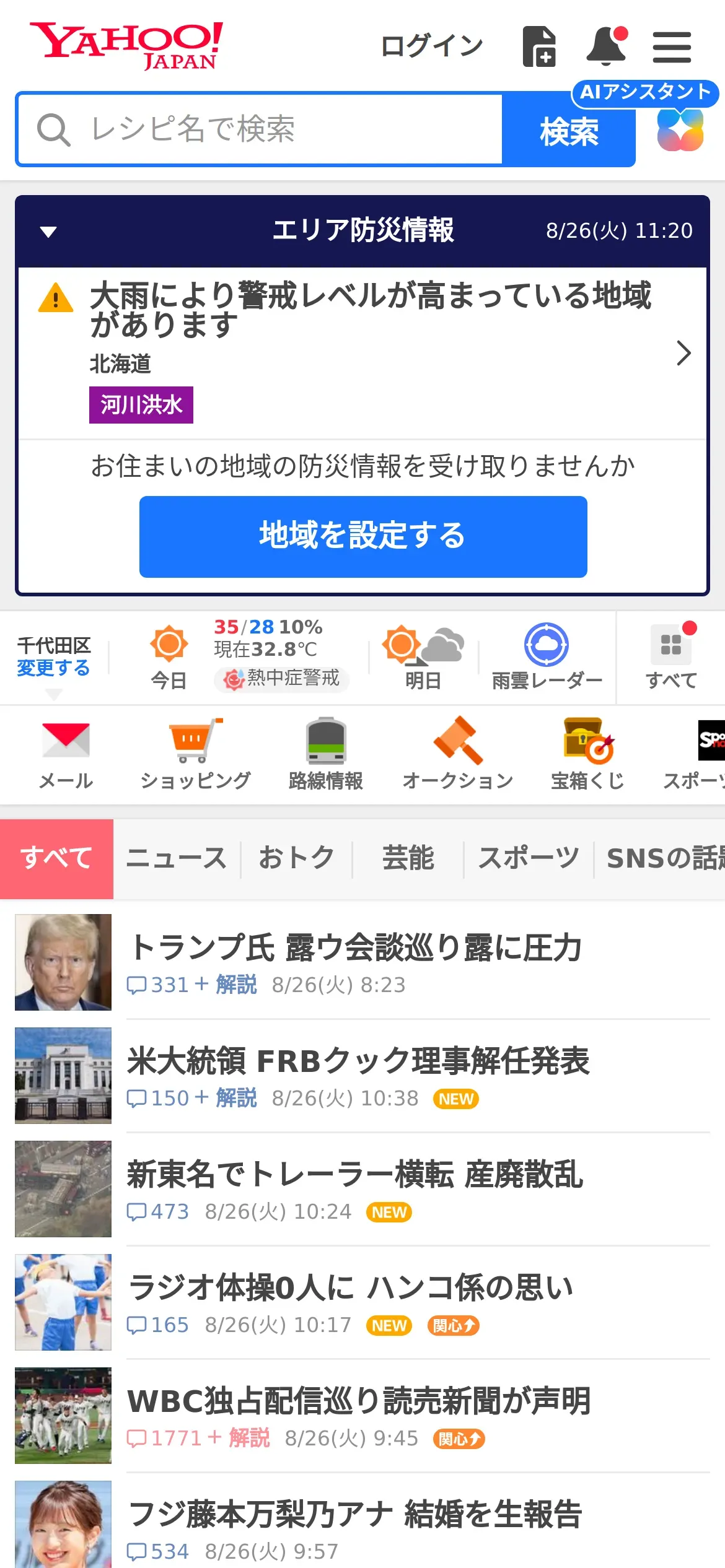
Task: Open ショッピング shopping service
Action: [x=195, y=754]
